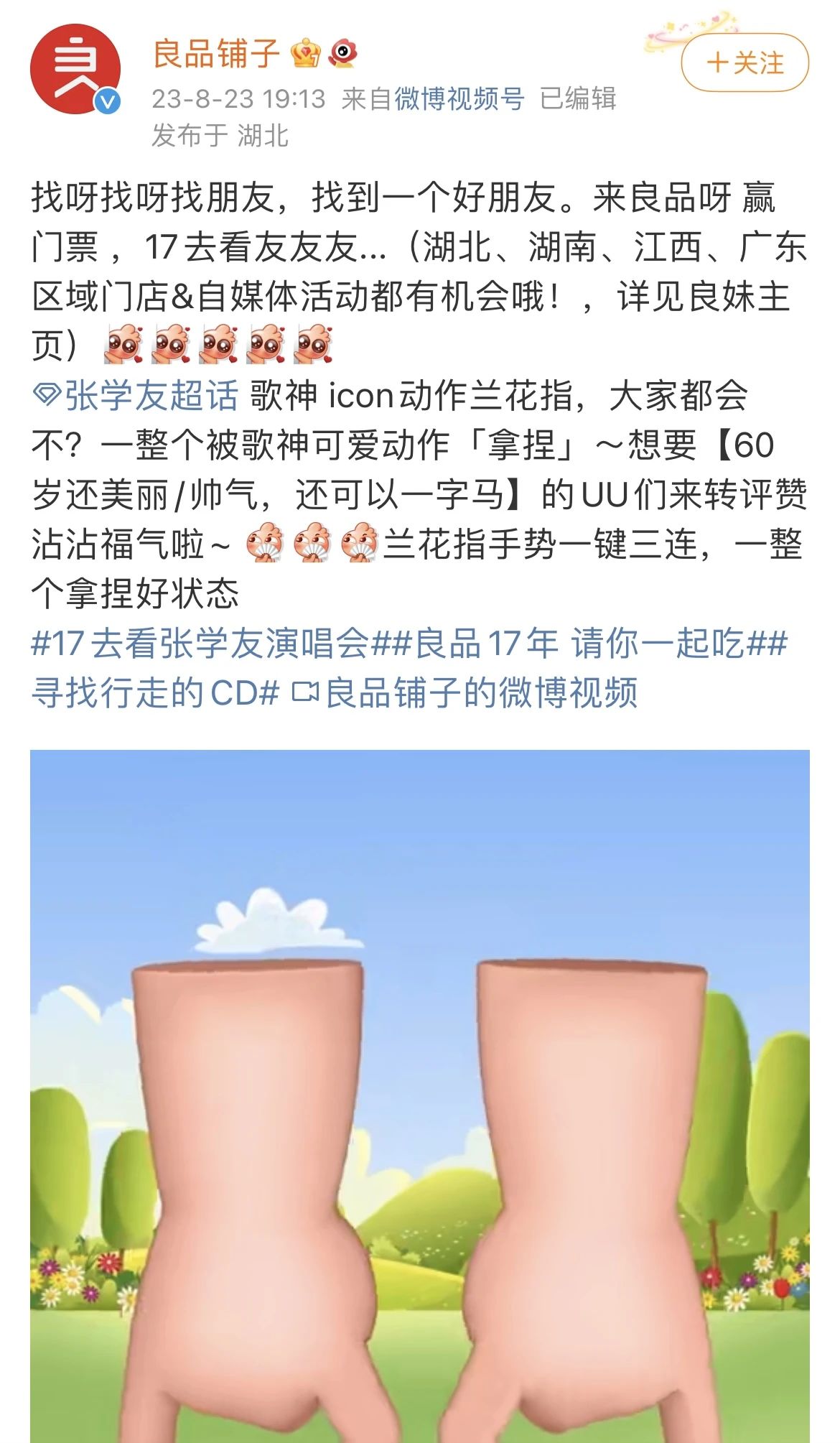This screenshot has height=1443, width=840.
Task: Open the 微博视频号 source link
Action: pos(459,98)
